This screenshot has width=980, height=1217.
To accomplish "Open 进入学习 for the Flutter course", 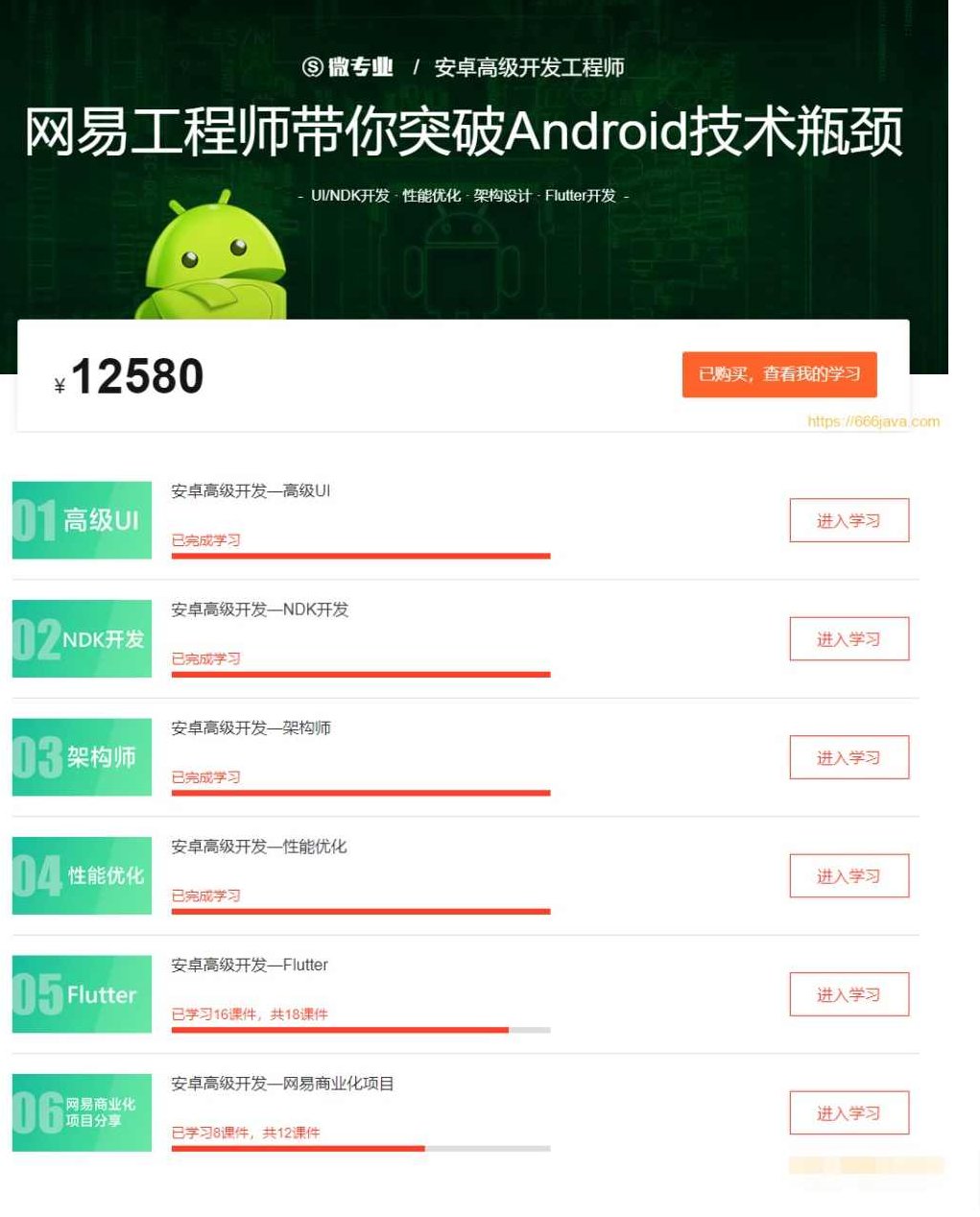I will 849,994.
